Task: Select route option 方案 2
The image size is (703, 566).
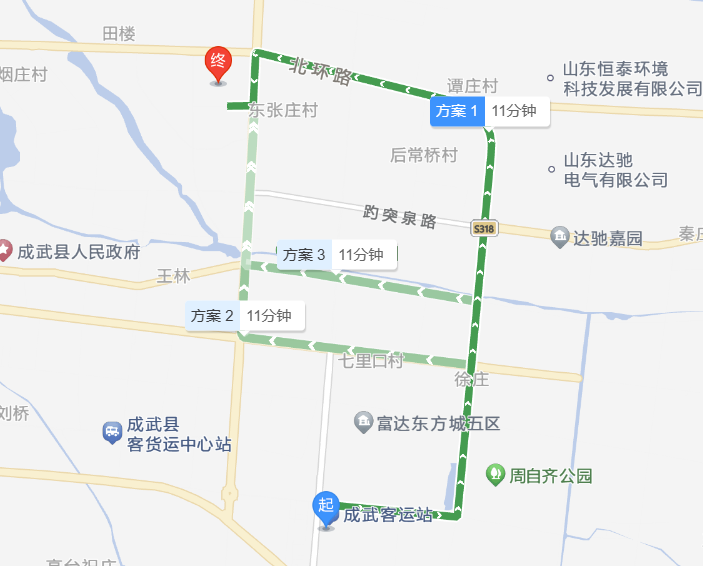Action: pyautogui.click(x=244, y=315)
